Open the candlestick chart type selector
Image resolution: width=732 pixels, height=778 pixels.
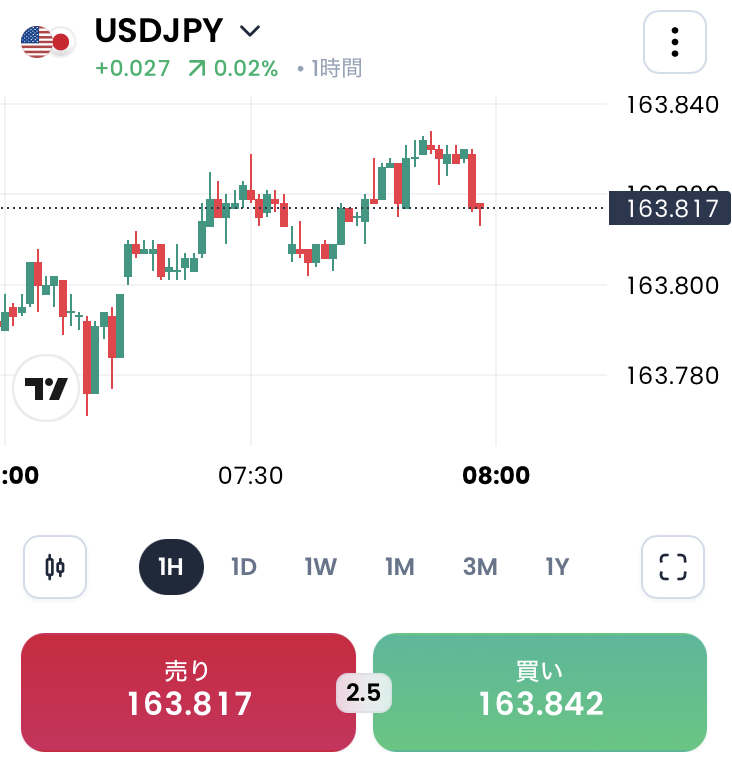55,567
